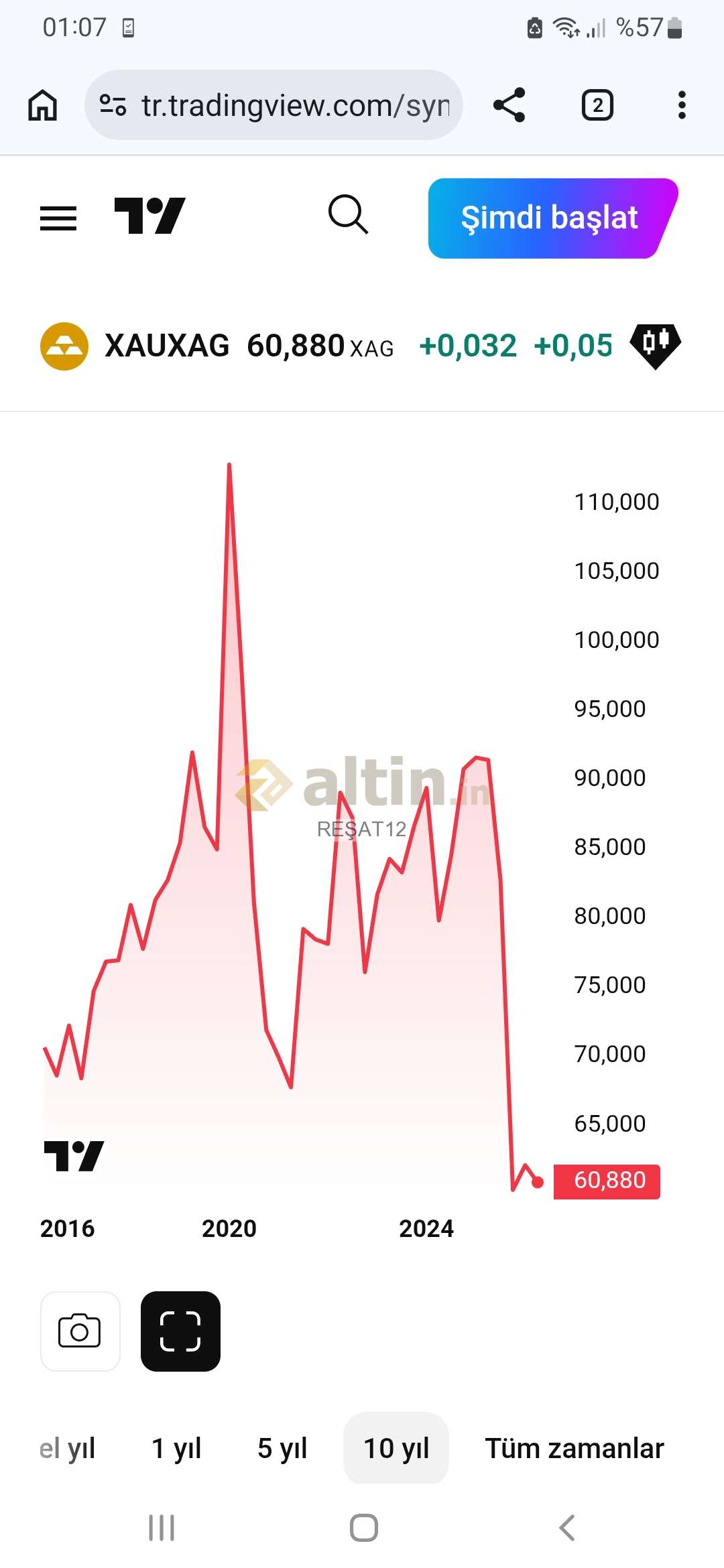Select the 10 yıl time range
This screenshot has height=1568, width=724.
click(396, 1448)
